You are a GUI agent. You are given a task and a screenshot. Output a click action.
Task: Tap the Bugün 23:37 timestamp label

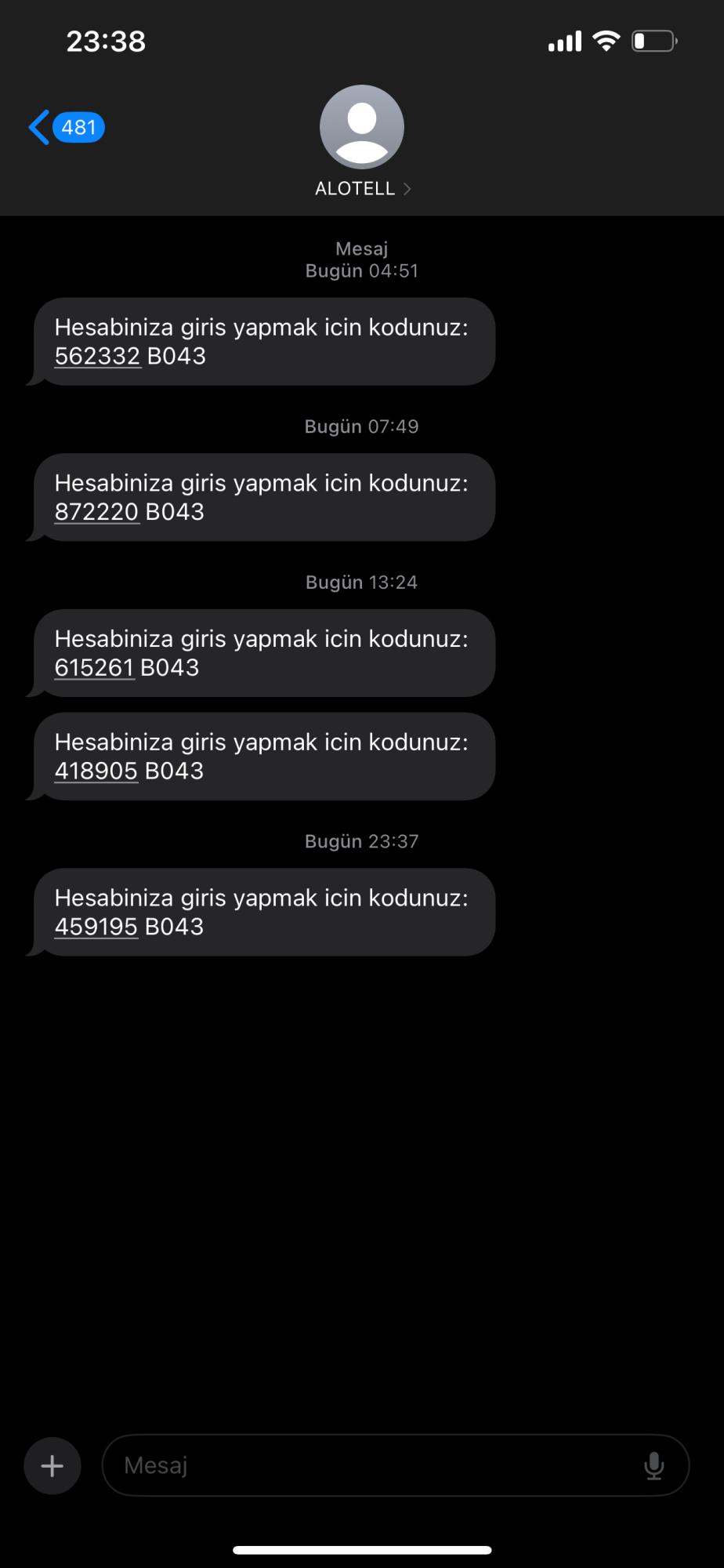click(x=361, y=840)
